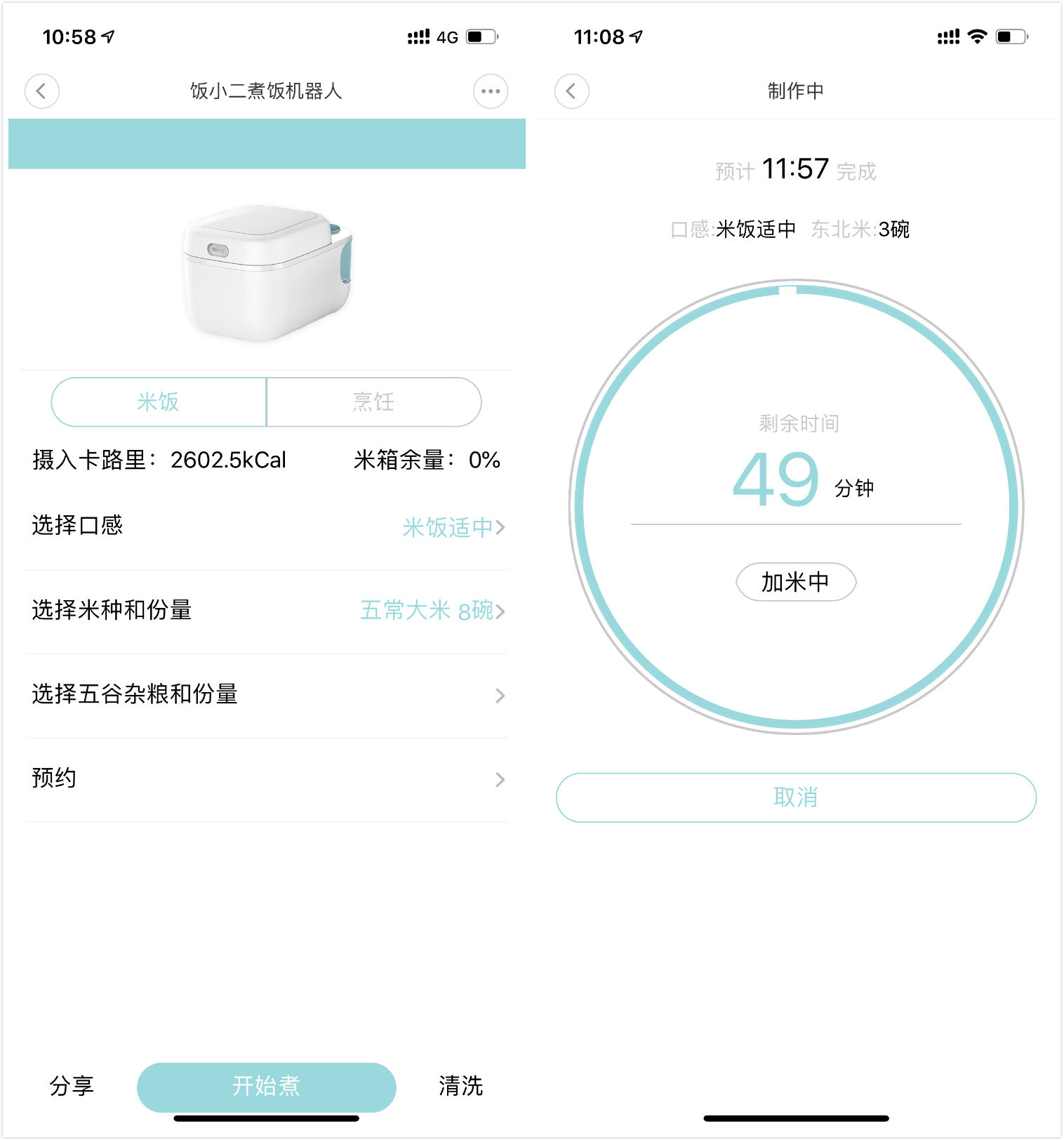The image size is (1064, 1140).
Task: Switch to the 米饭 tab
Action: click(159, 402)
